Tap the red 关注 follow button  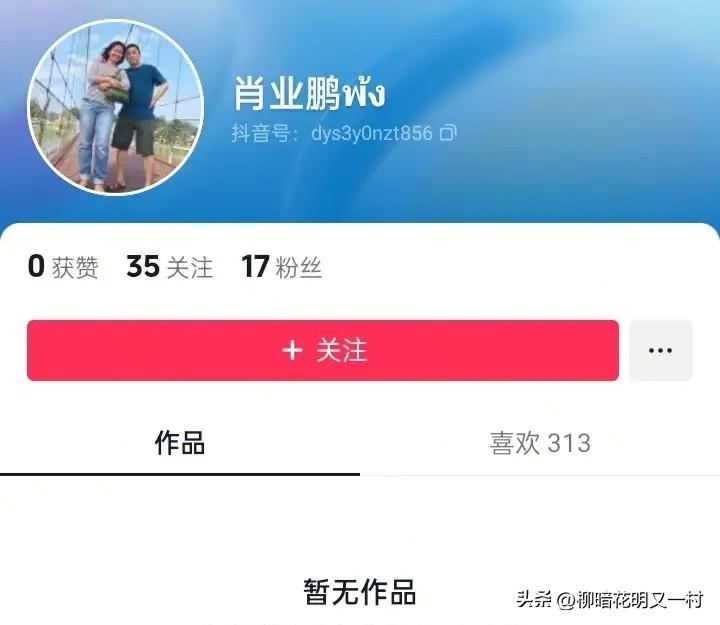pyautogui.click(x=322, y=350)
